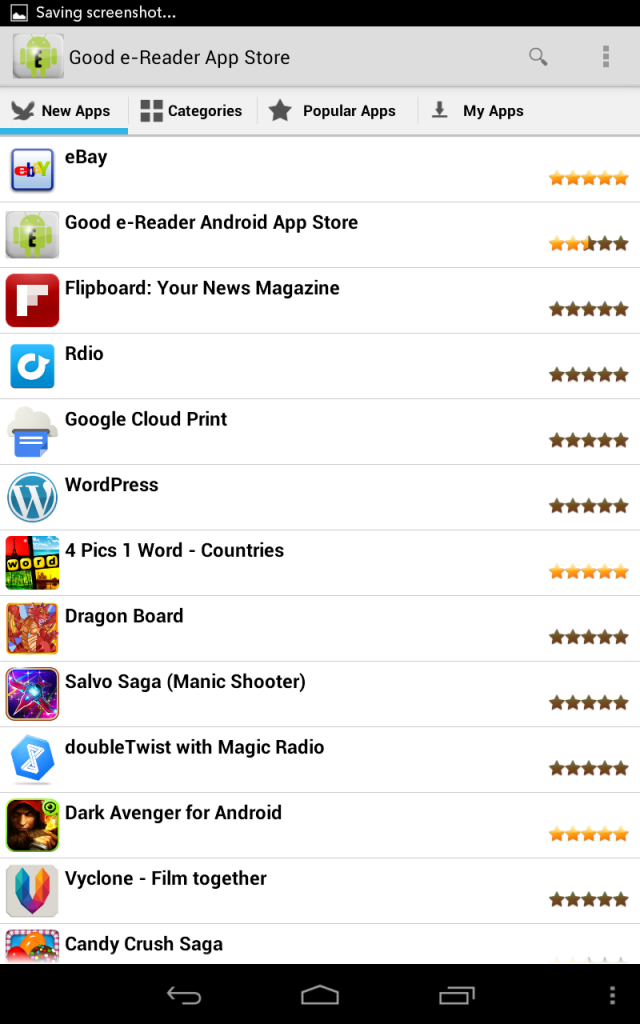Open doubleTwist with Magic Radio
Screen dimensions: 640x1024
click(320, 760)
